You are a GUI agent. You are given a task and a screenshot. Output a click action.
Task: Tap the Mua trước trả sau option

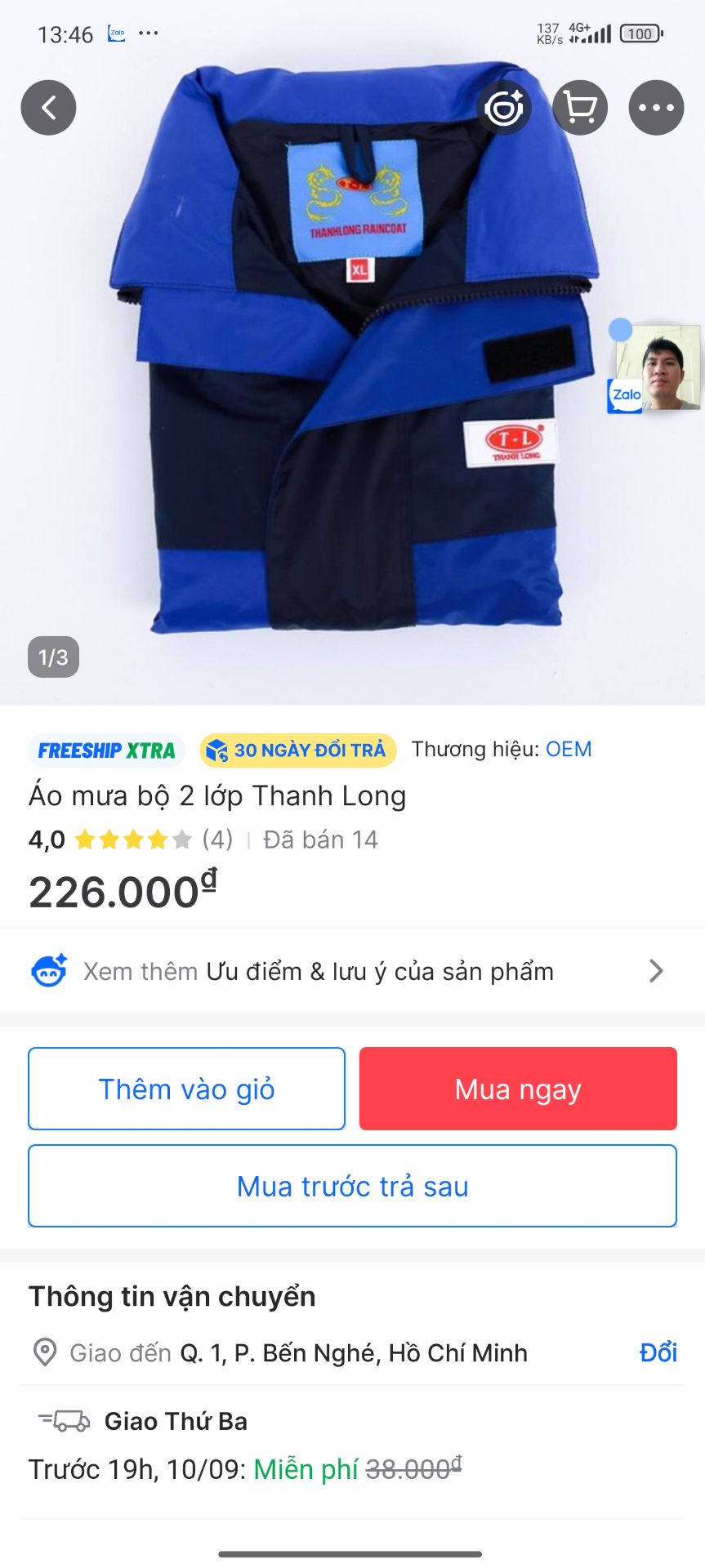pyautogui.click(x=352, y=1186)
